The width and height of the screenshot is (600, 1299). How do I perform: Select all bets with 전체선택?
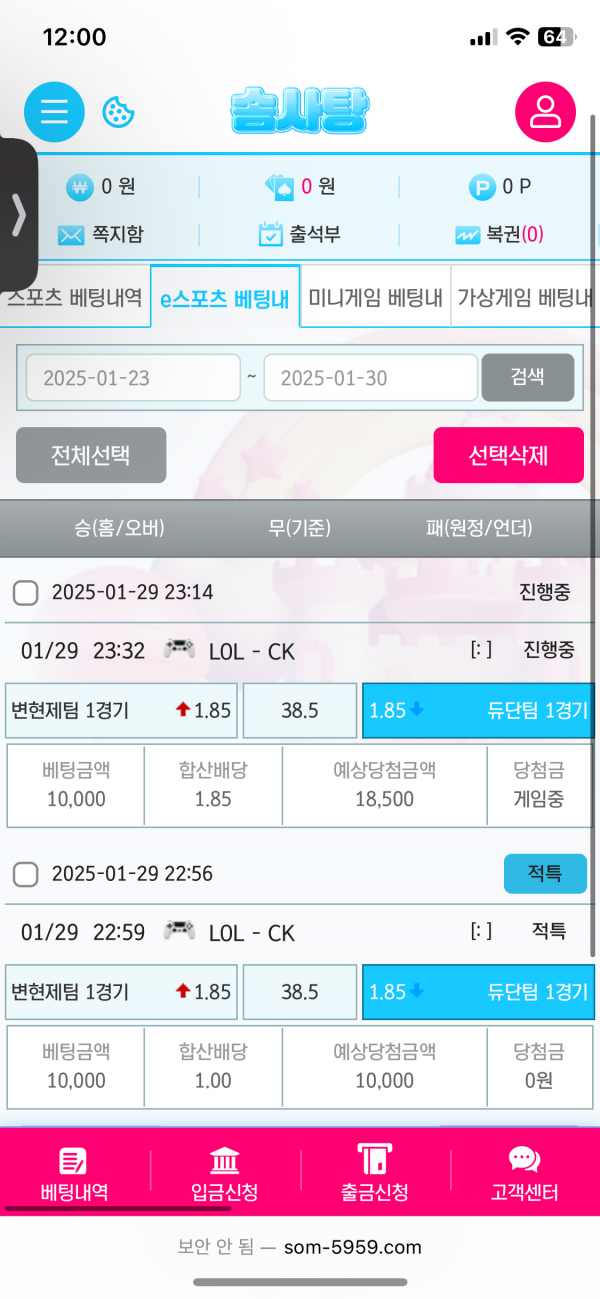pyautogui.click(x=91, y=455)
